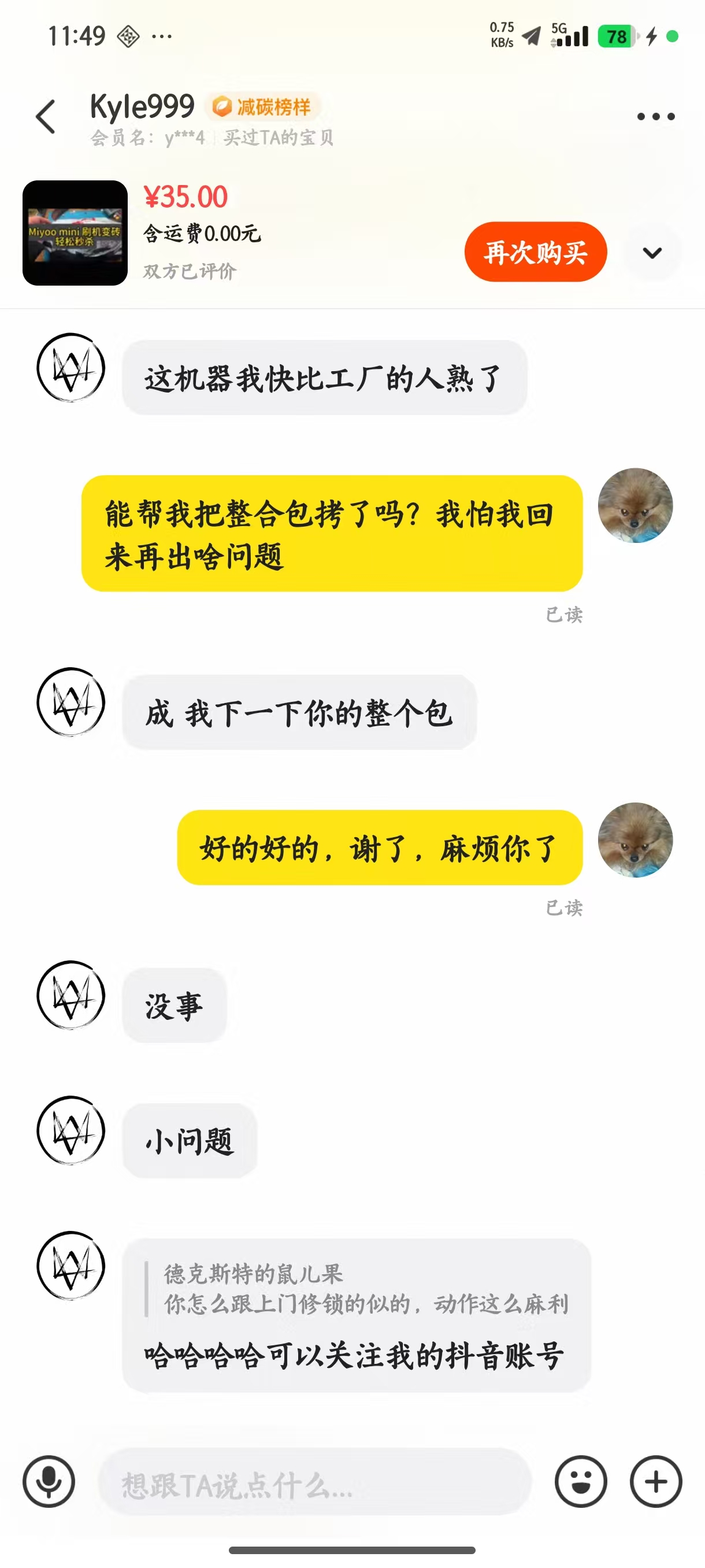
Task: Tap the 再次购买 buy again button
Action: point(535,252)
